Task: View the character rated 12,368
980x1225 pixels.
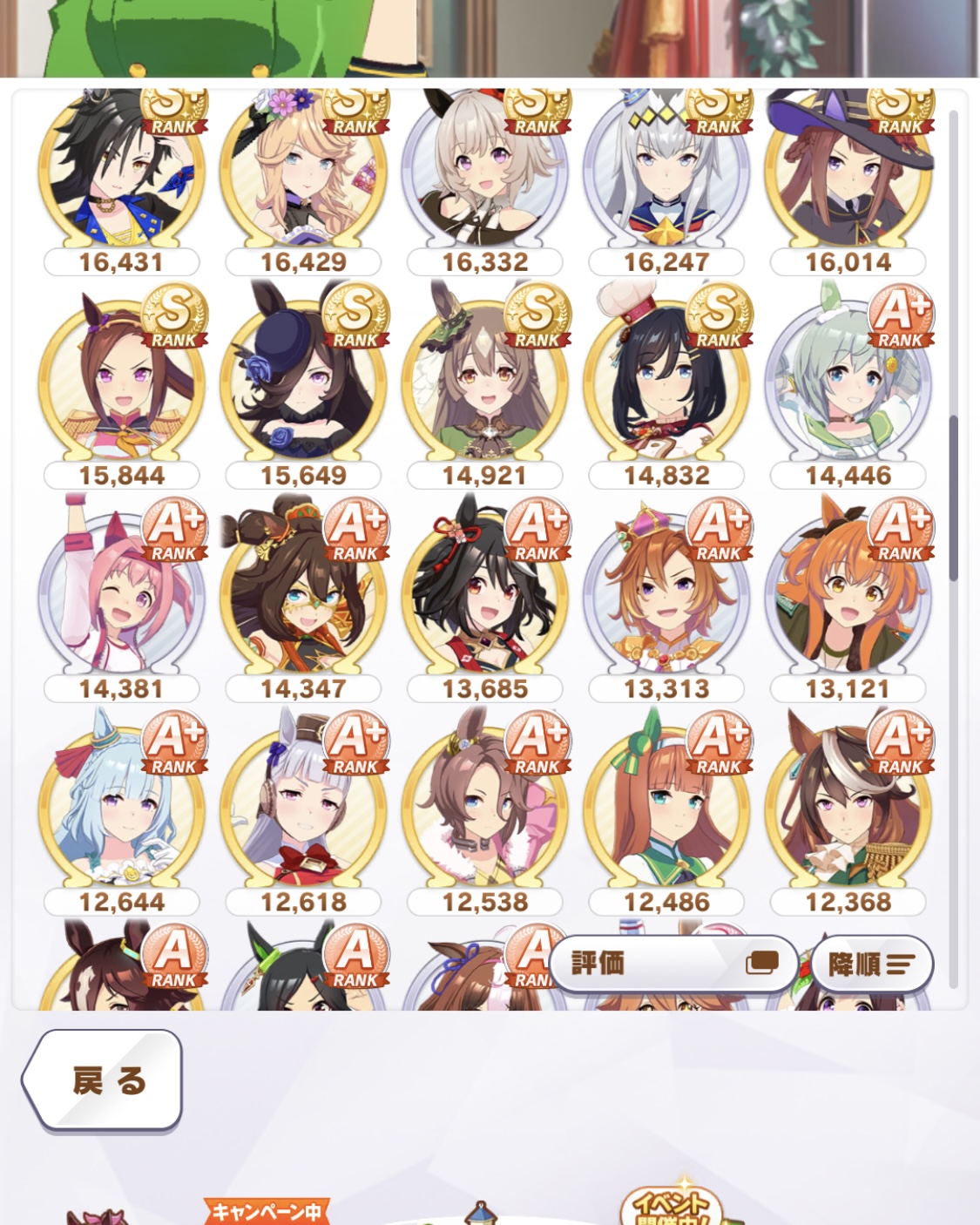Action: [x=848, y=810]
